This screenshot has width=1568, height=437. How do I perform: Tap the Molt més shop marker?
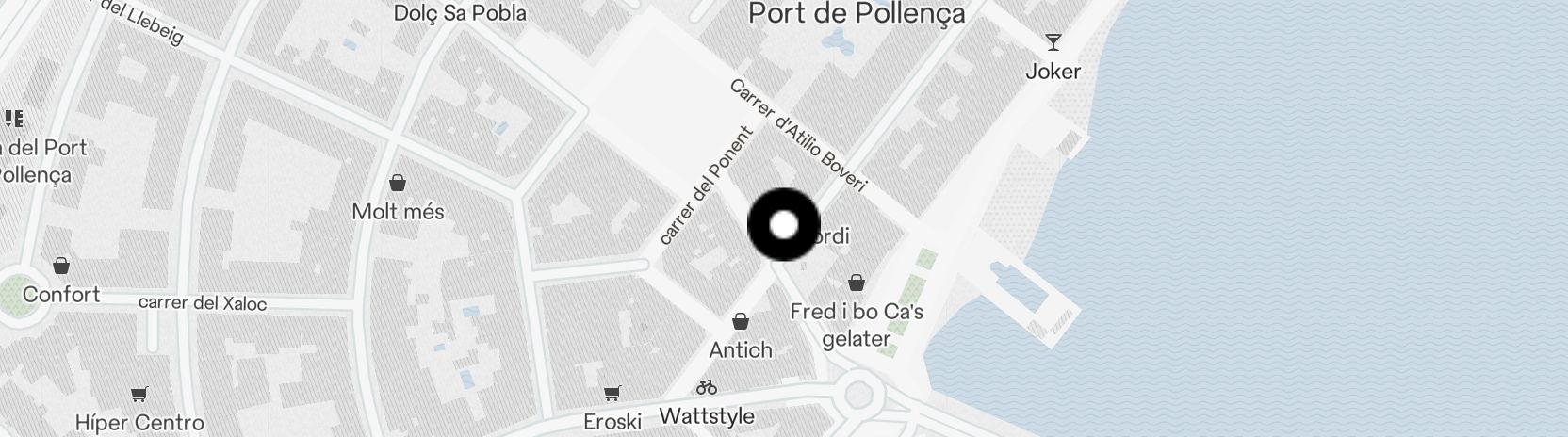398,183
